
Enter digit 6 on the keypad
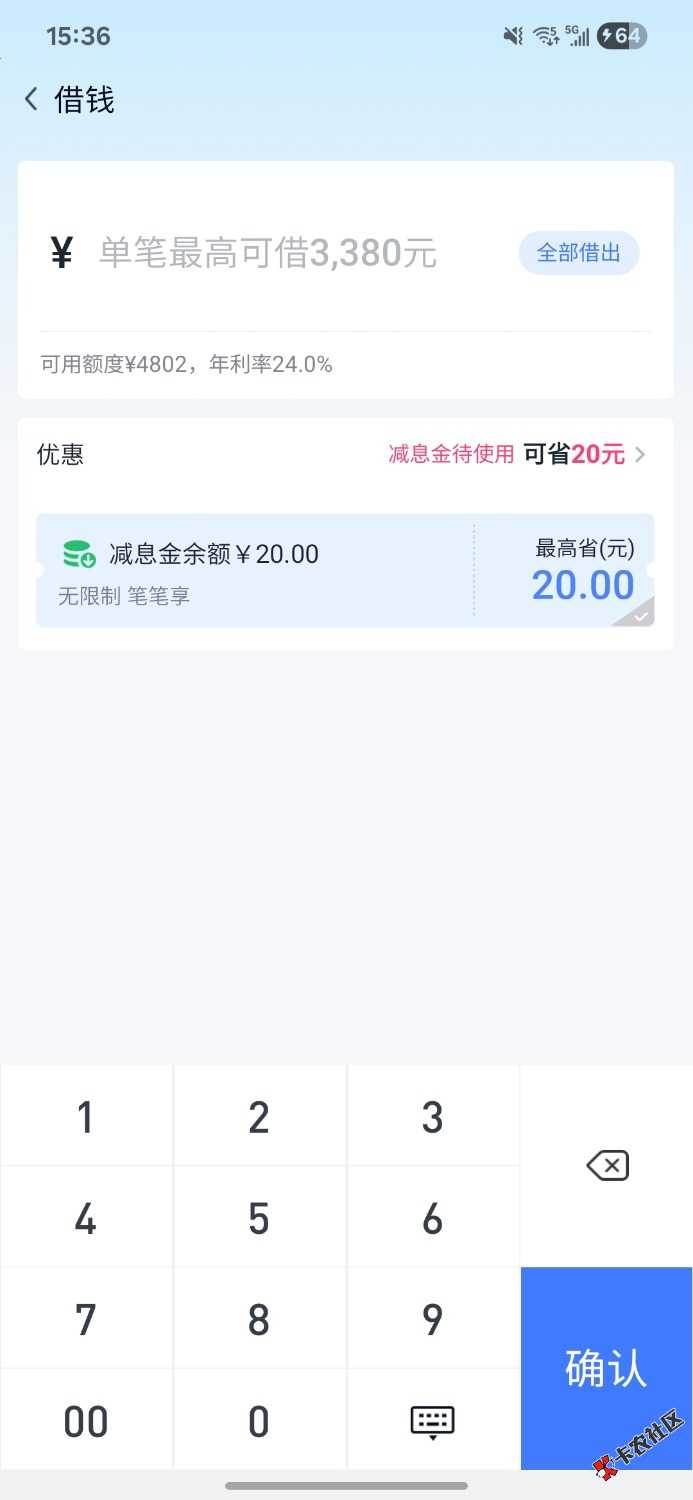coord(432,1218)
